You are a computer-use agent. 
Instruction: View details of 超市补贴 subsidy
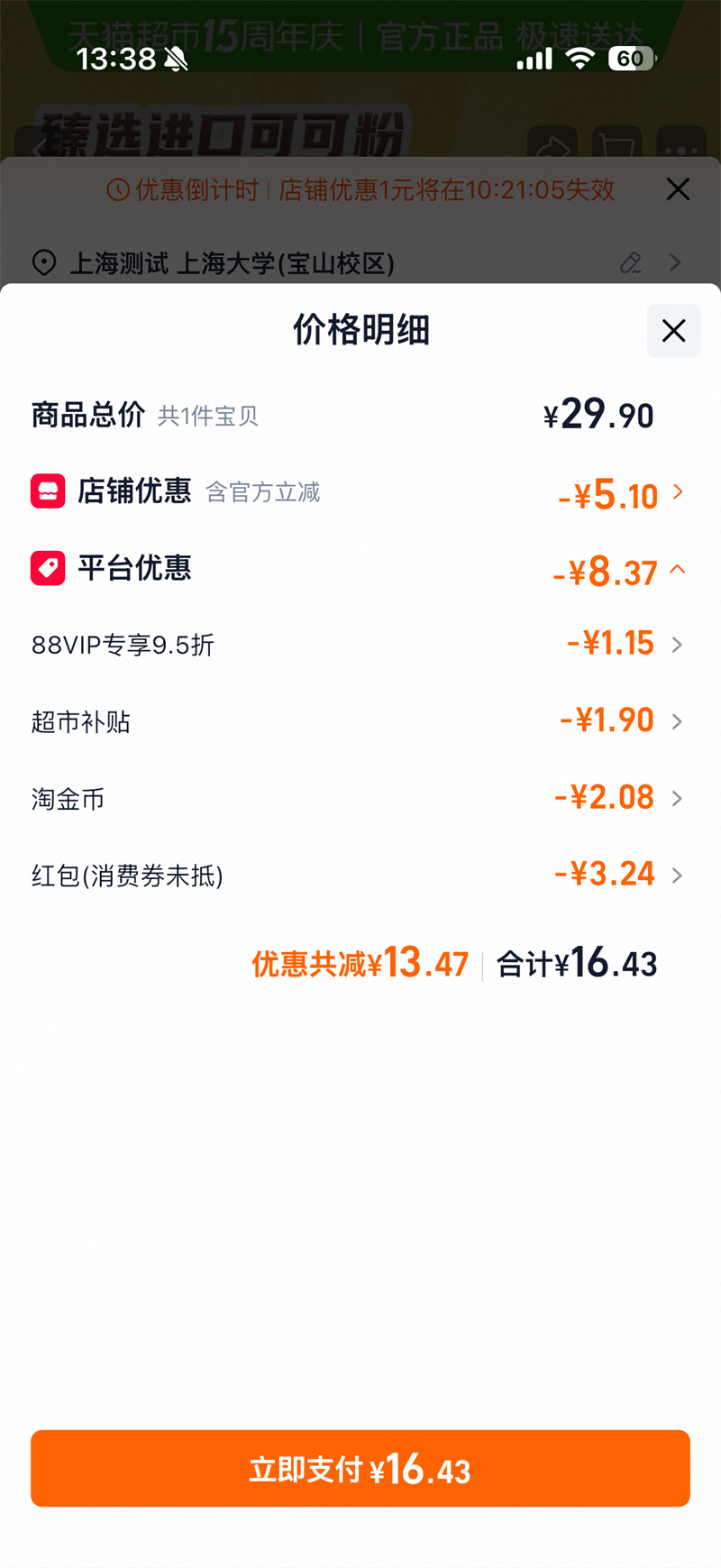point(677,720)
